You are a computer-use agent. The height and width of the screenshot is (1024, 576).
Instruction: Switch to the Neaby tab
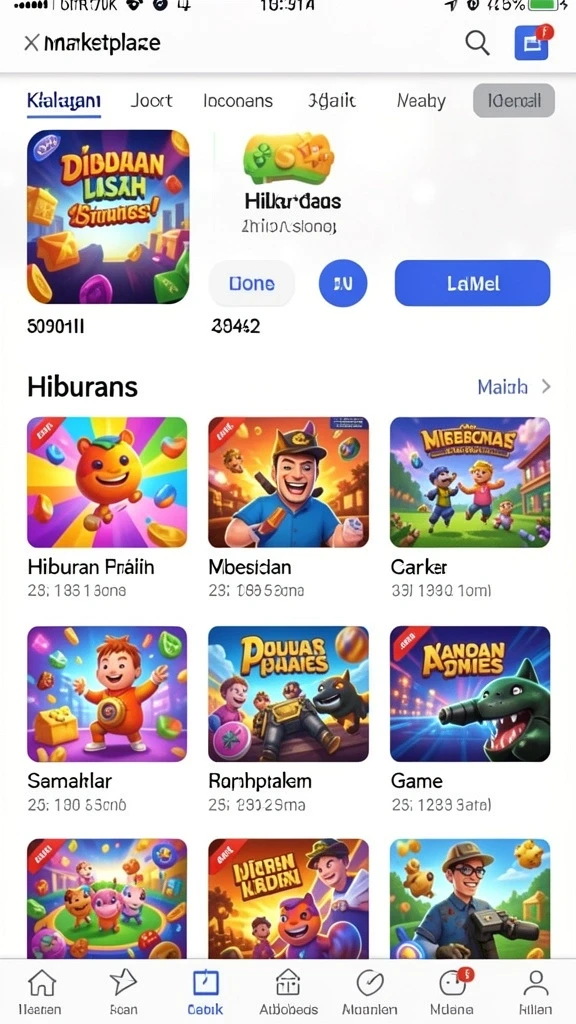tap(421, 101)
